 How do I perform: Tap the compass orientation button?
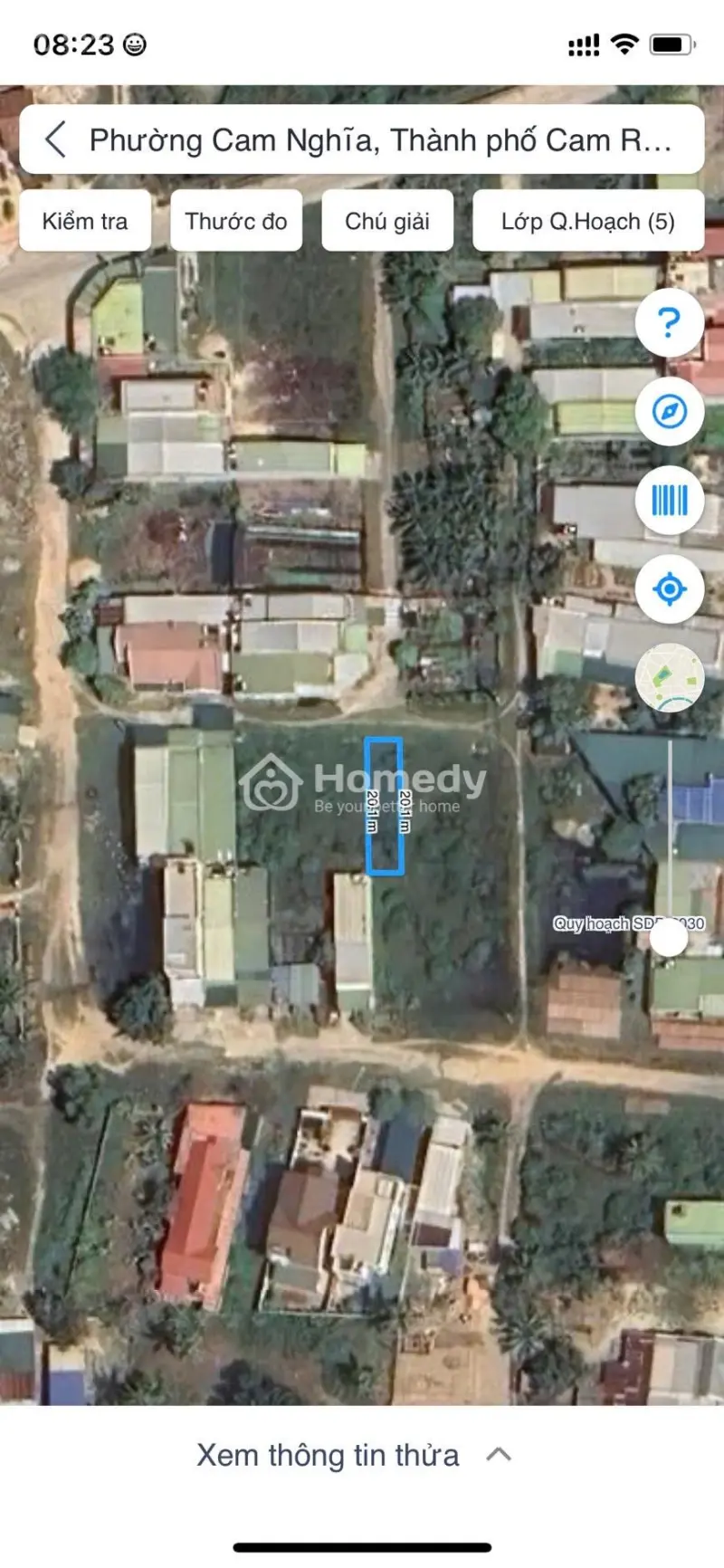coord(669,412)
